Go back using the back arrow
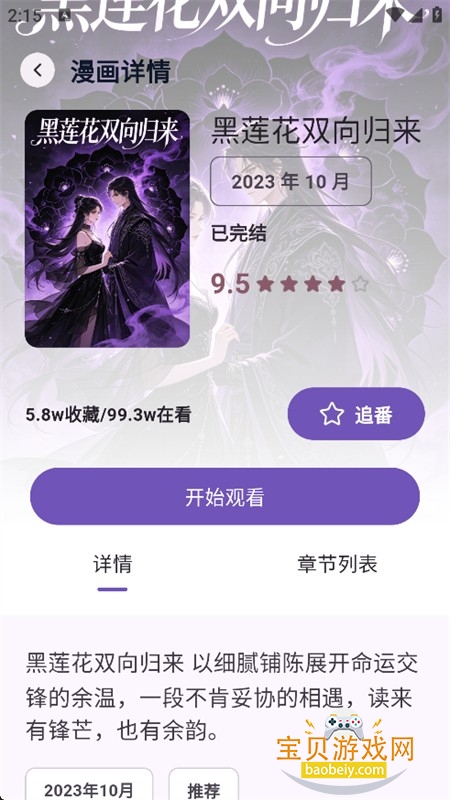This screenshot has height=800, width=450. [x=37, y=70]
